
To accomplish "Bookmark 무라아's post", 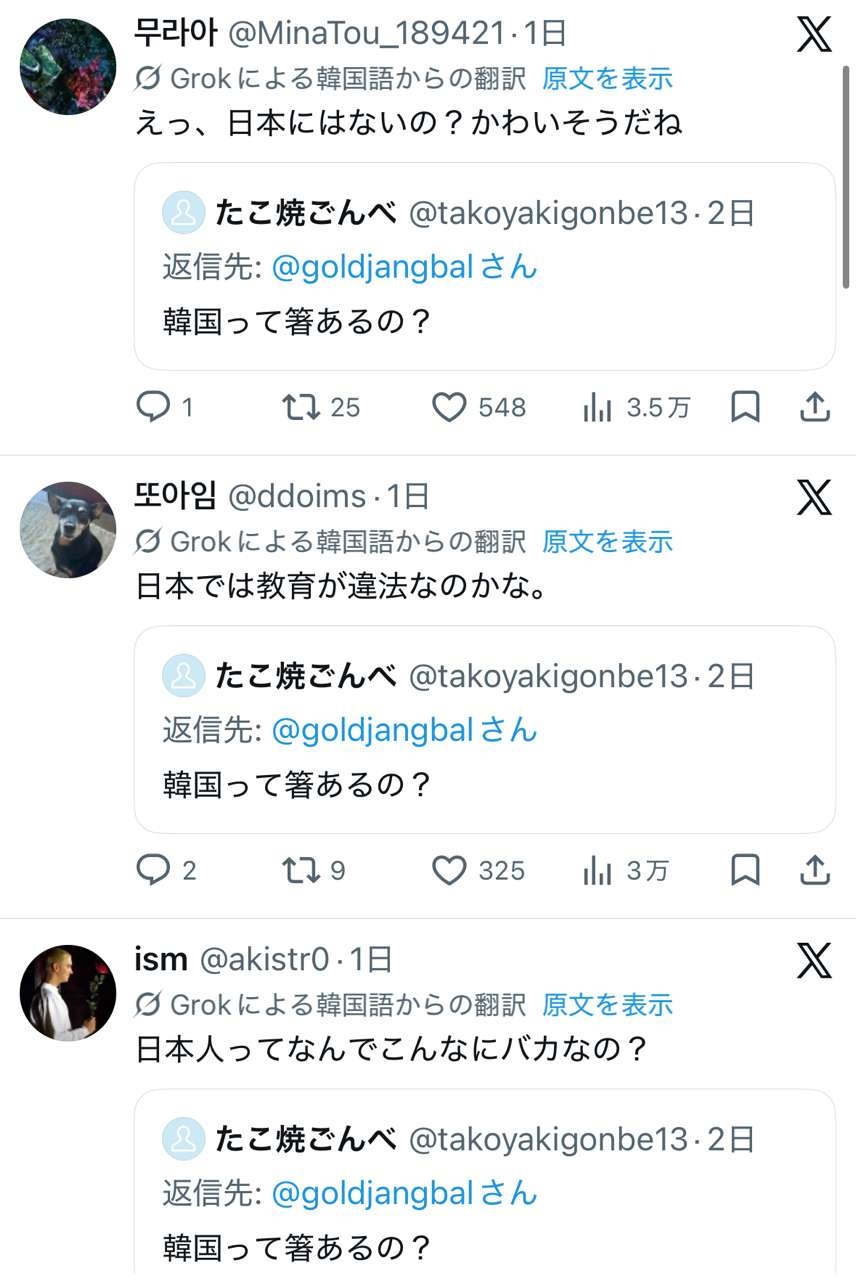I will point(745,407).
